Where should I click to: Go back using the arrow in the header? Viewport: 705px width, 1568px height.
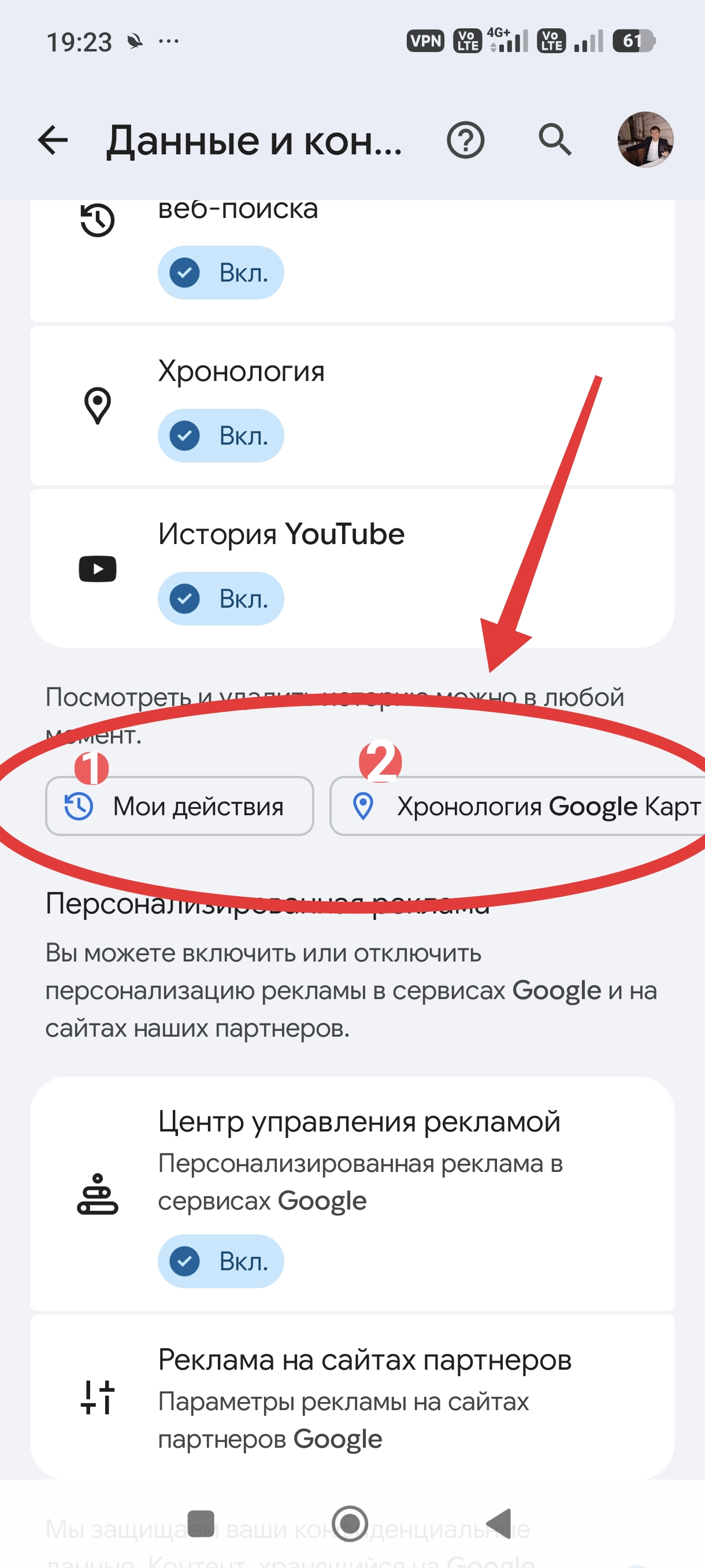point(53,140)
